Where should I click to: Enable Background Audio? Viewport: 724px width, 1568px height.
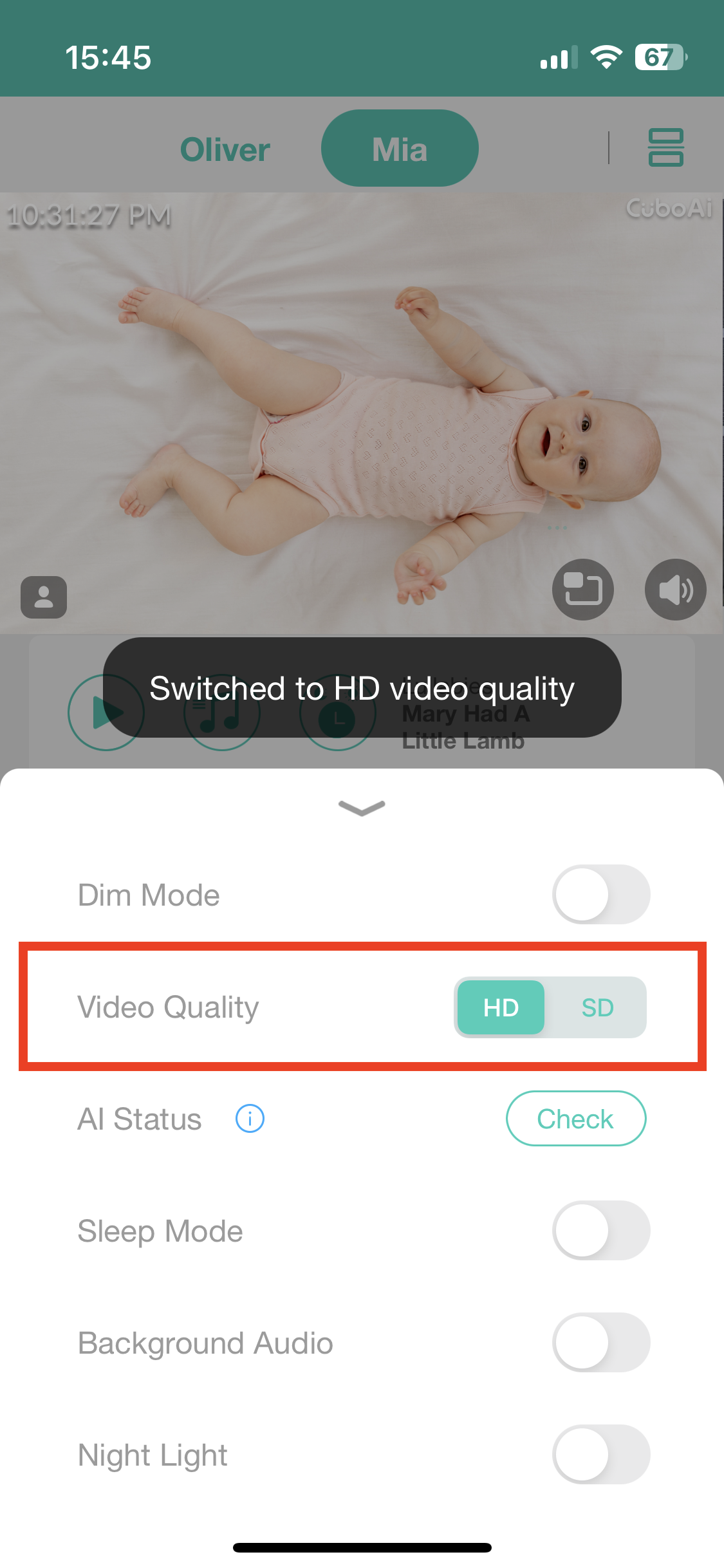pos(600,1342)
